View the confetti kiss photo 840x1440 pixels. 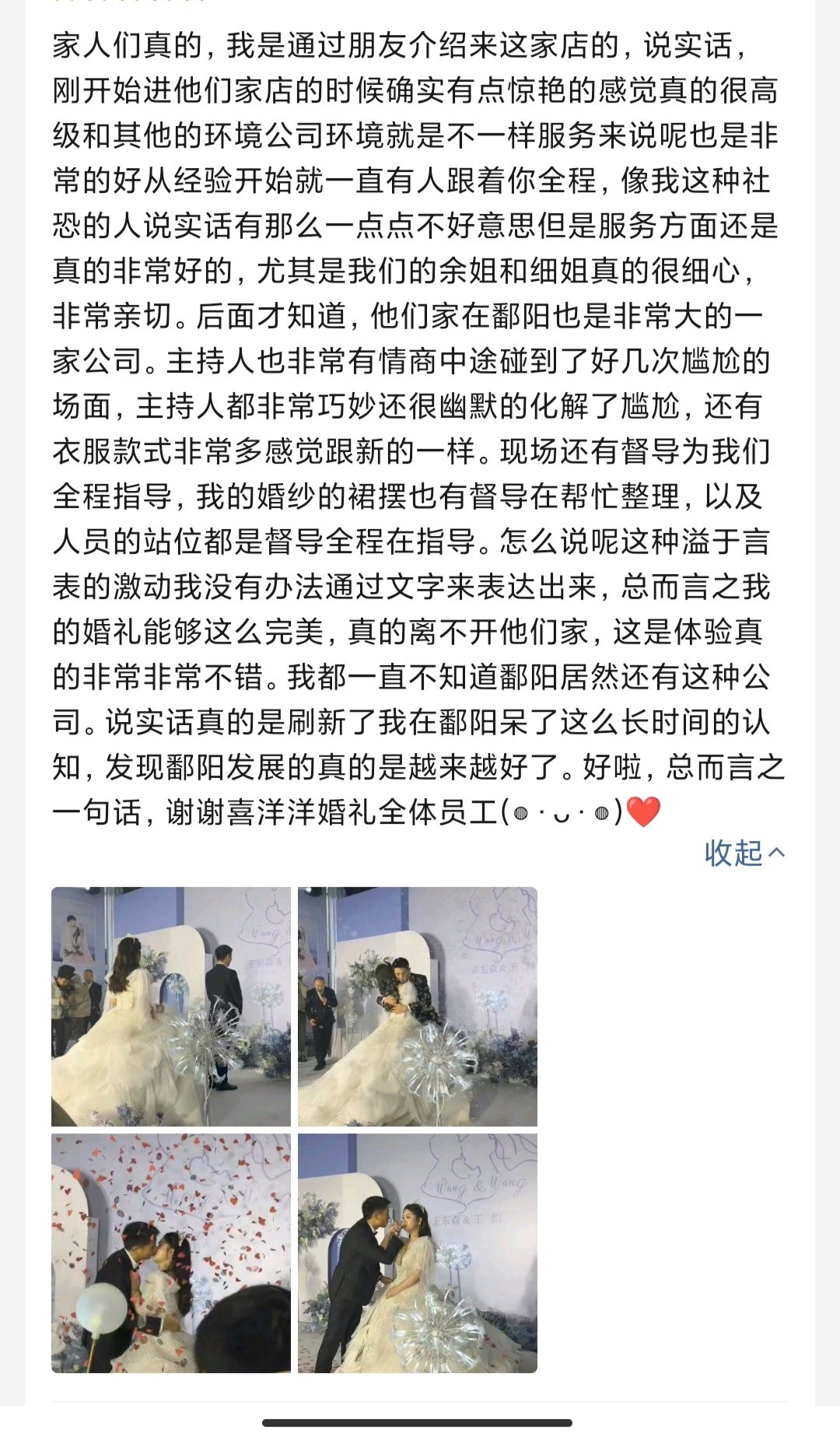pyautogui.click(x=171, y=1253)
